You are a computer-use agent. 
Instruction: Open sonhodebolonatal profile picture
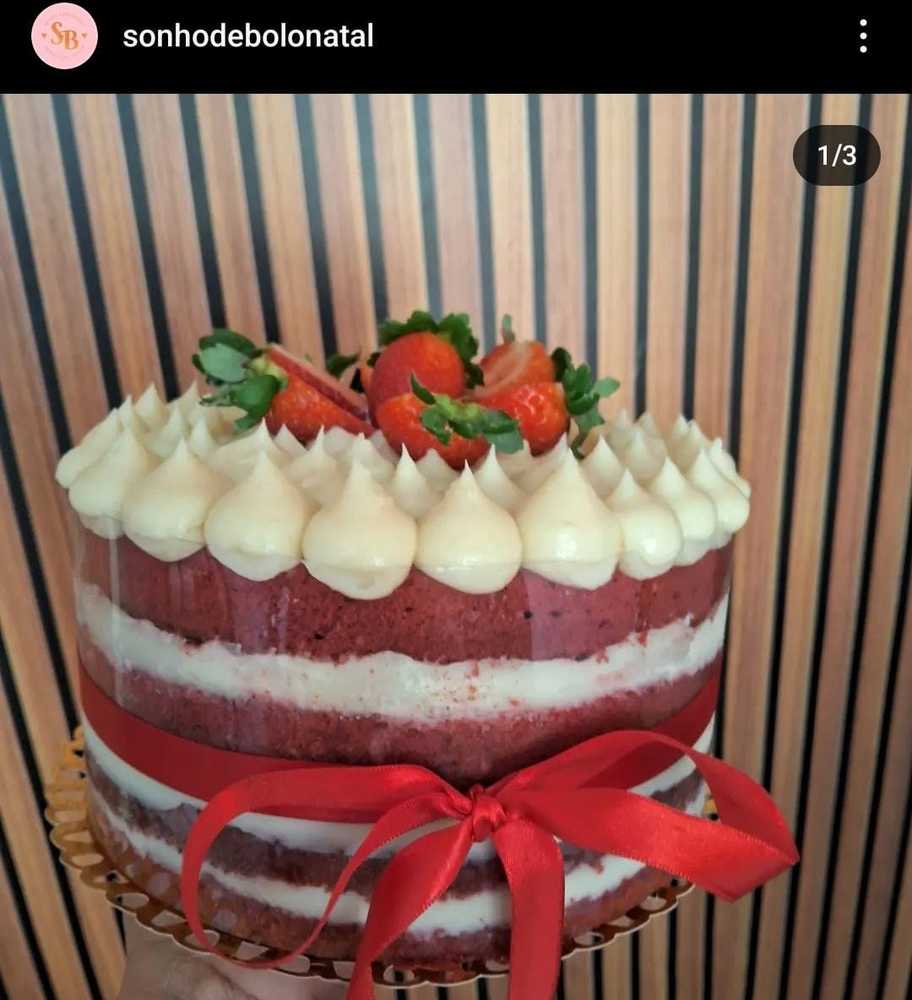(x=64, y=36)
